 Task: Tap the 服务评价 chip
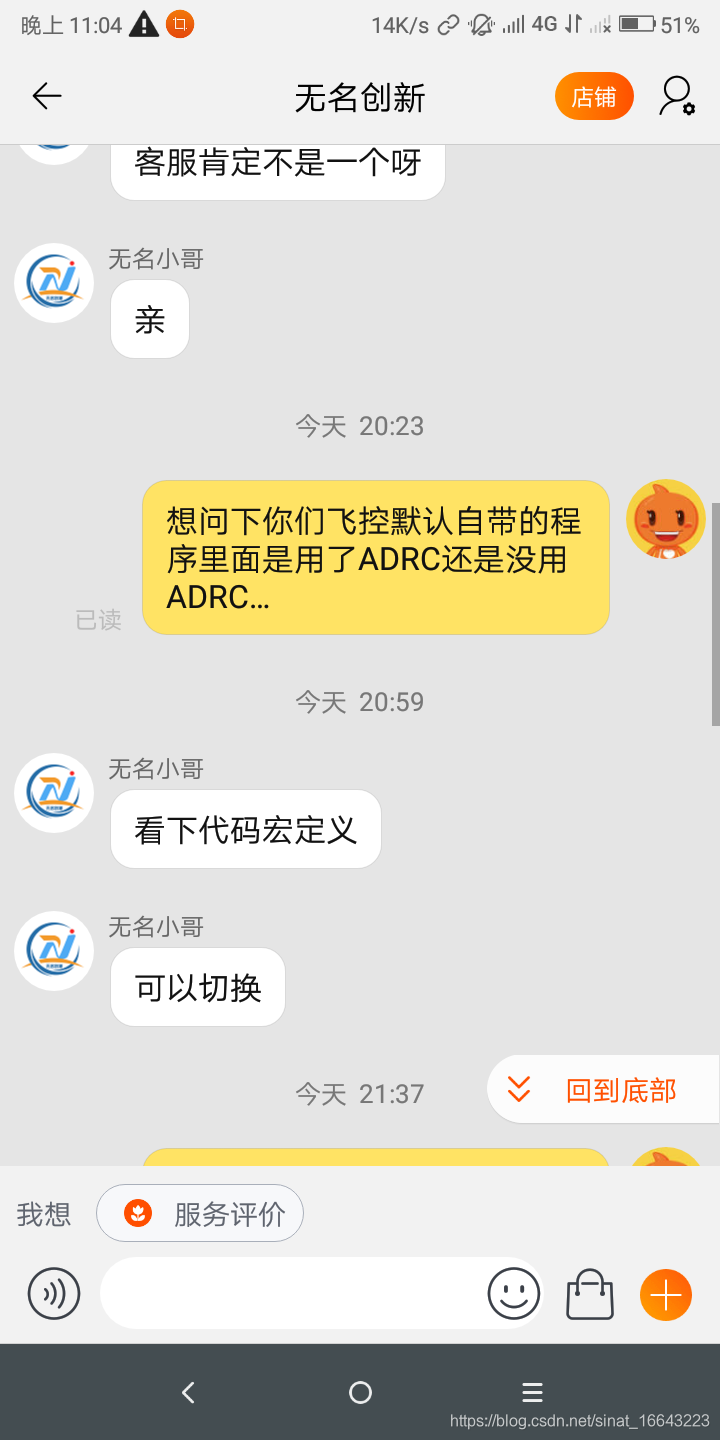click(x=200, y=1214)
